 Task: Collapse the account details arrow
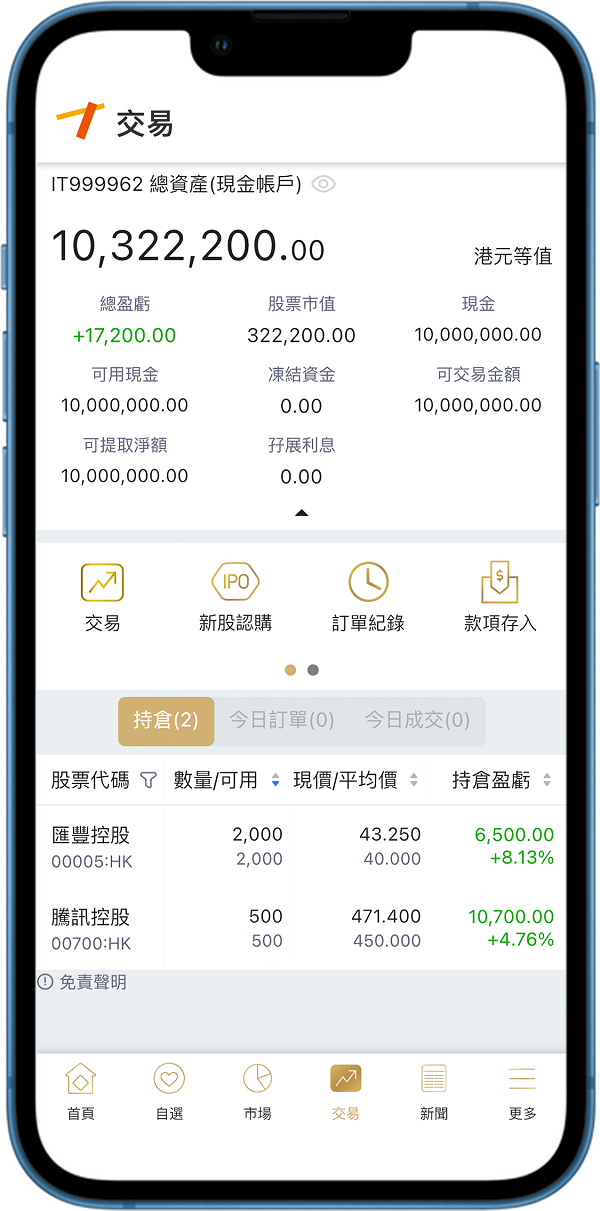point(301,513)
